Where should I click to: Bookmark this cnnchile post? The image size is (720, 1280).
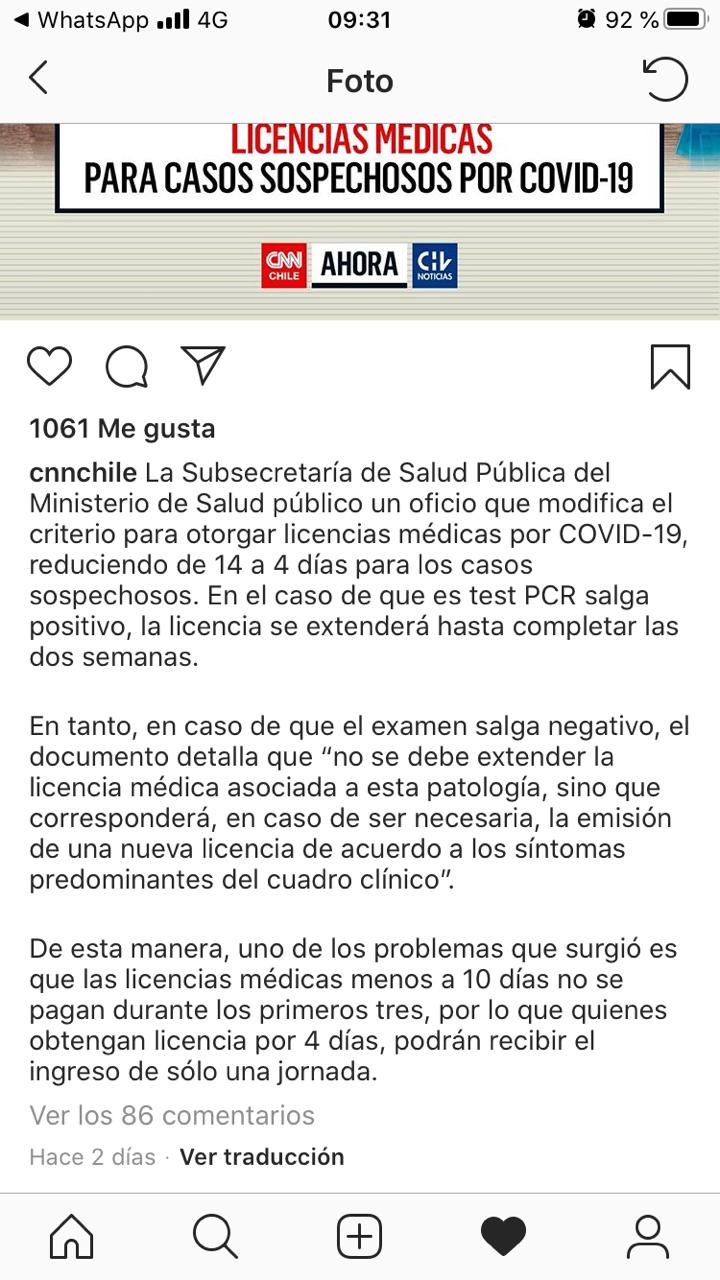pyautogui.click(x=670, y=366)
